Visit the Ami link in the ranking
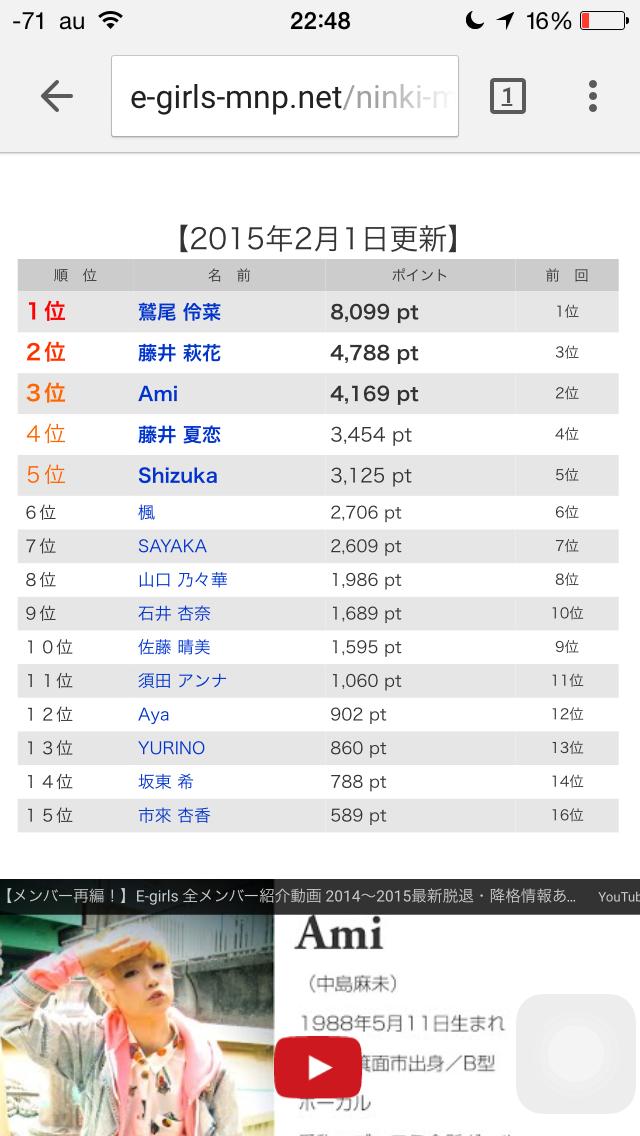The width and height of the screenshot is (640, 1136). [158, 394]
